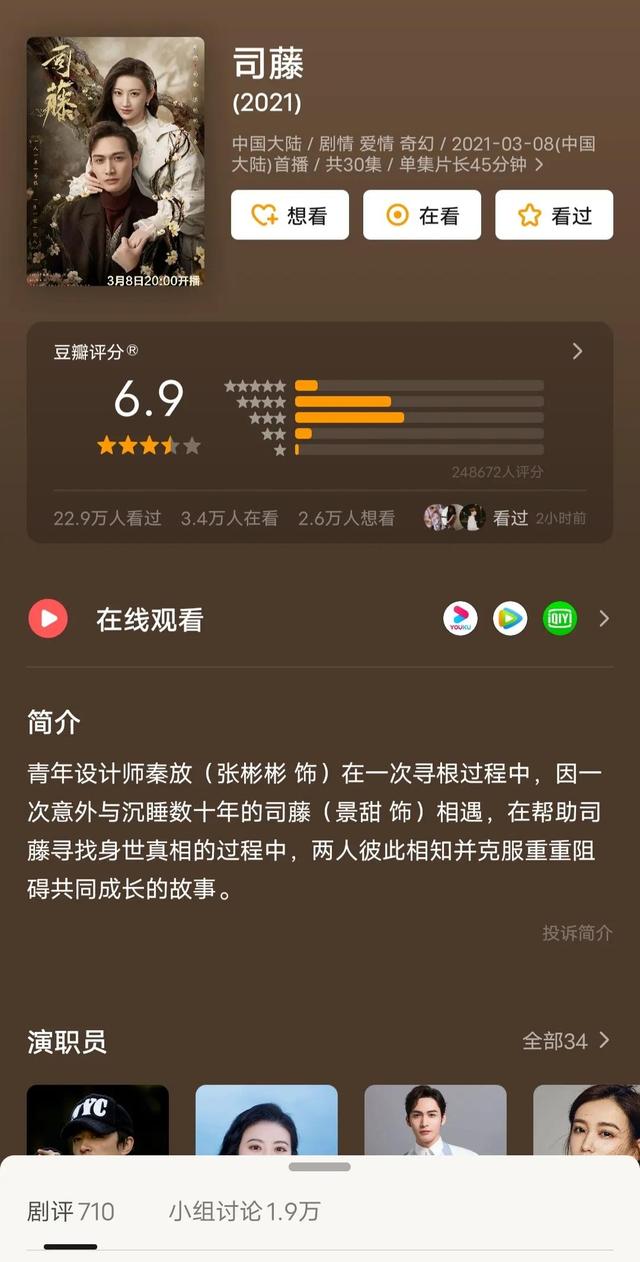Viewport: 640px width, 1262px height.
Task: Watch on iQIYI
Action: (560, 619)
